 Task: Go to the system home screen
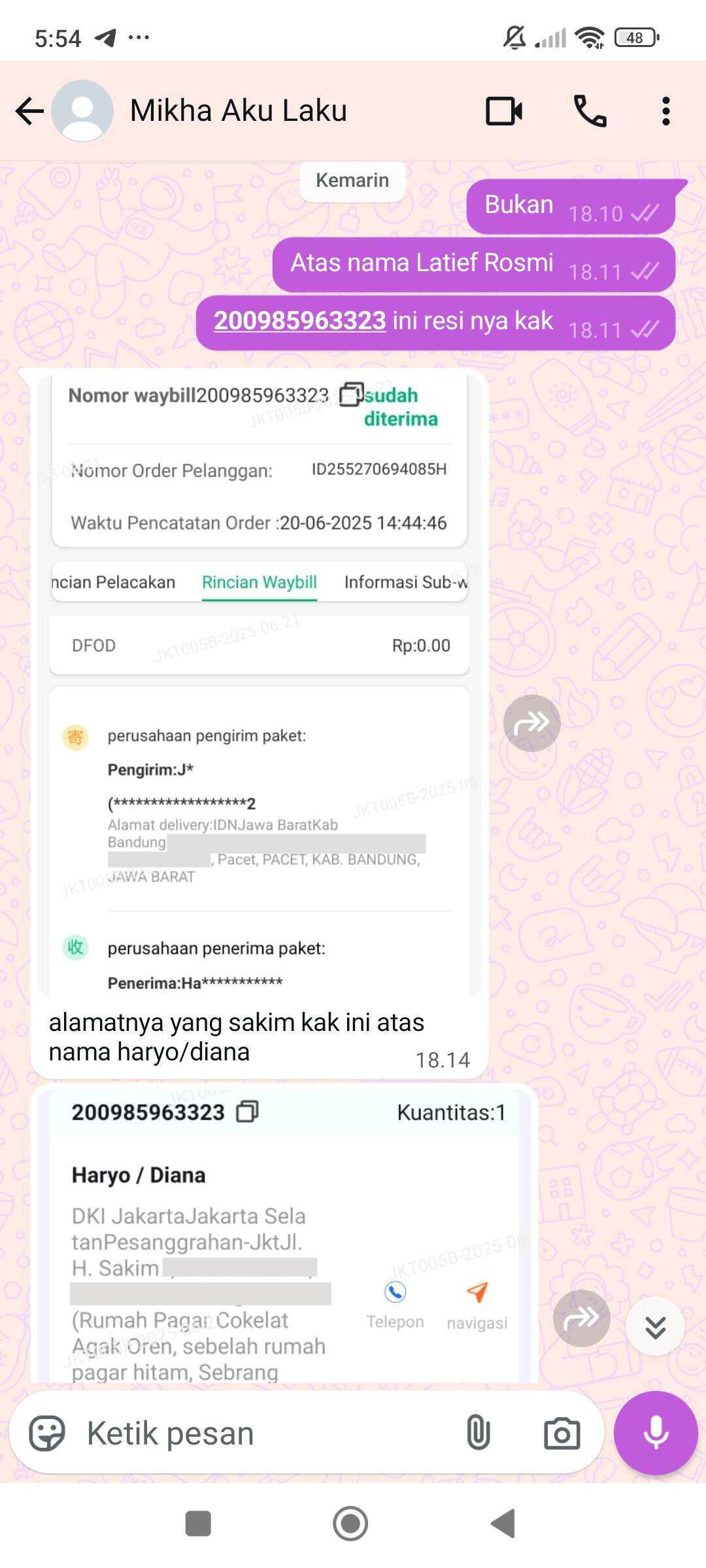tap(350, 1524)
